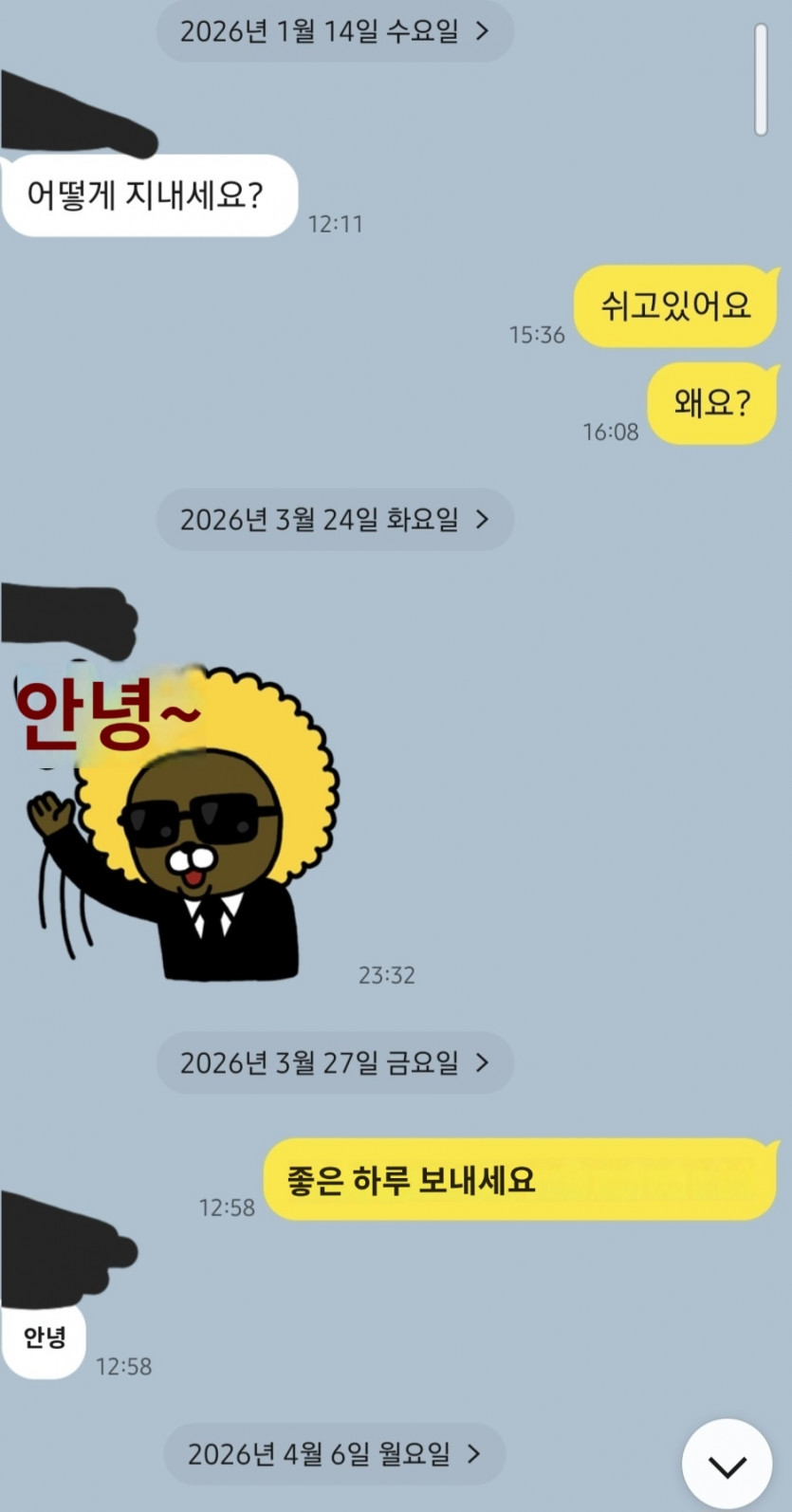The height and width of the screenshot is (1512, 792).
Task: Open the 2026년 3월 27일 금요일 date chip
Action: coord(335,1062)
